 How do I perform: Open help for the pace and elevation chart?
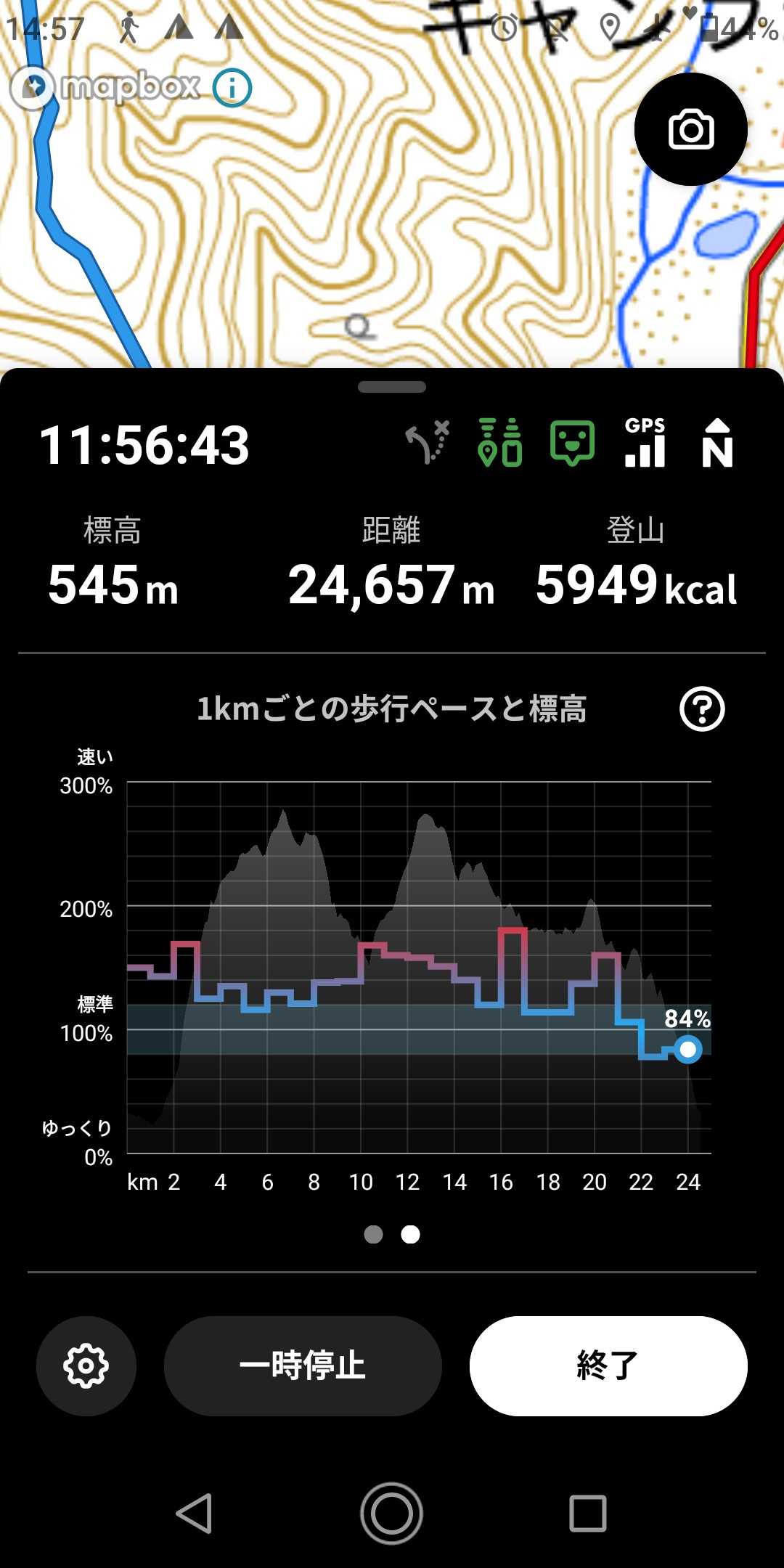(x=702, y=709)
